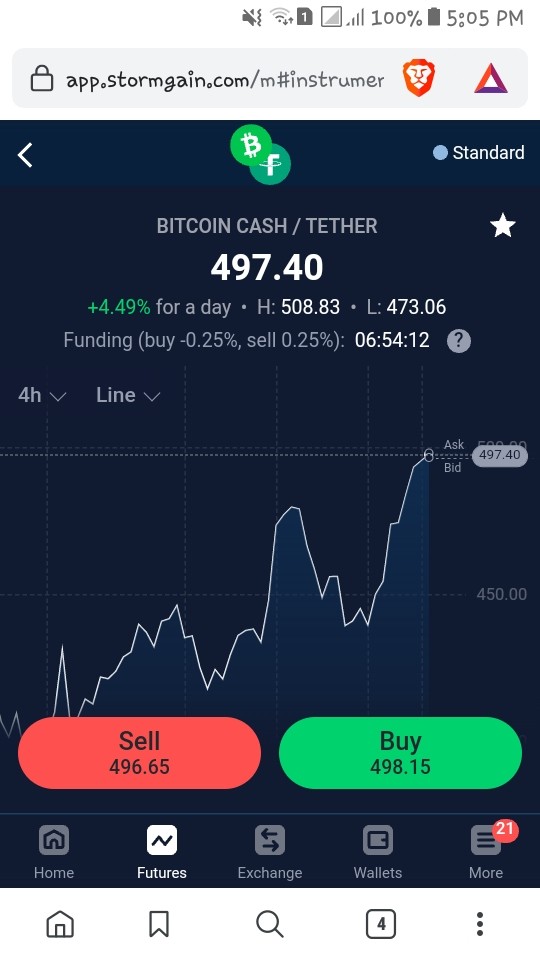Change the Line chart type dropdown
The height and width of the screenshot is (960, 540).
pos(128,396)
